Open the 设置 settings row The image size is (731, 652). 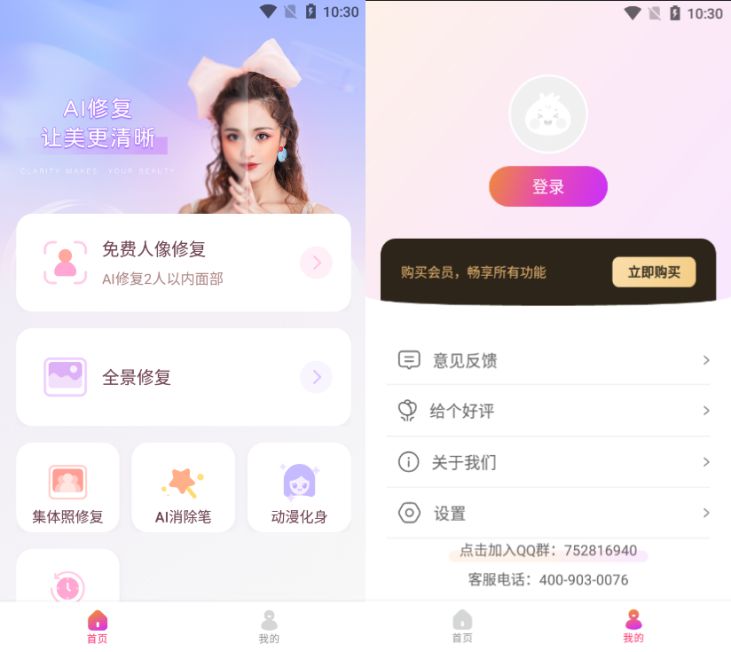pyautogui.click(x=548, y=513)
